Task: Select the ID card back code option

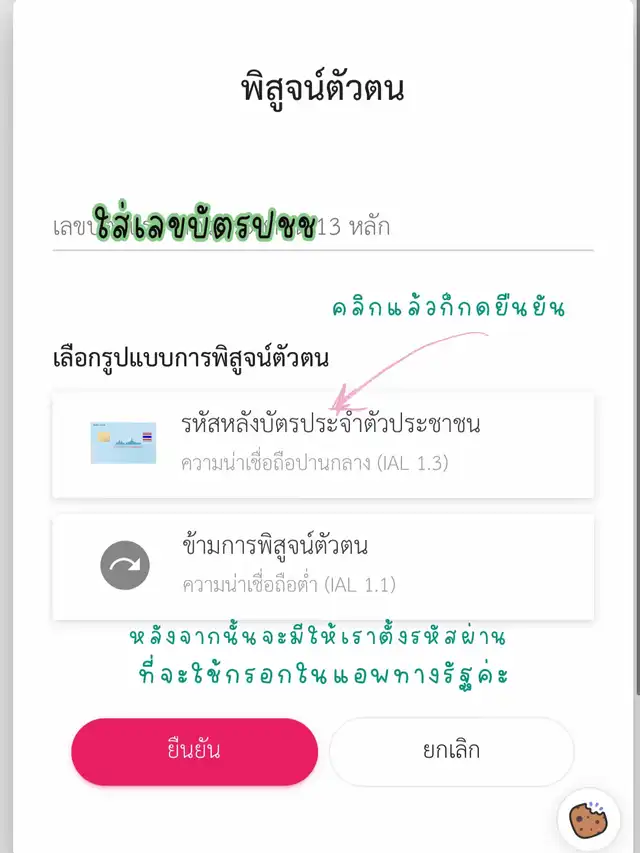Action: coord(322,443)
